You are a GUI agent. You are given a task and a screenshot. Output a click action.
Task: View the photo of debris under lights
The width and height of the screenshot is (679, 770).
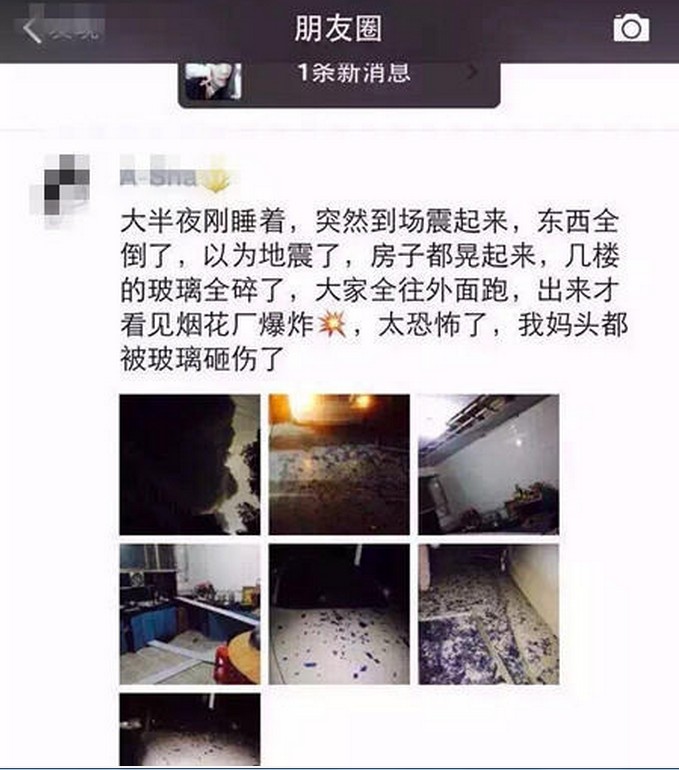339,464
